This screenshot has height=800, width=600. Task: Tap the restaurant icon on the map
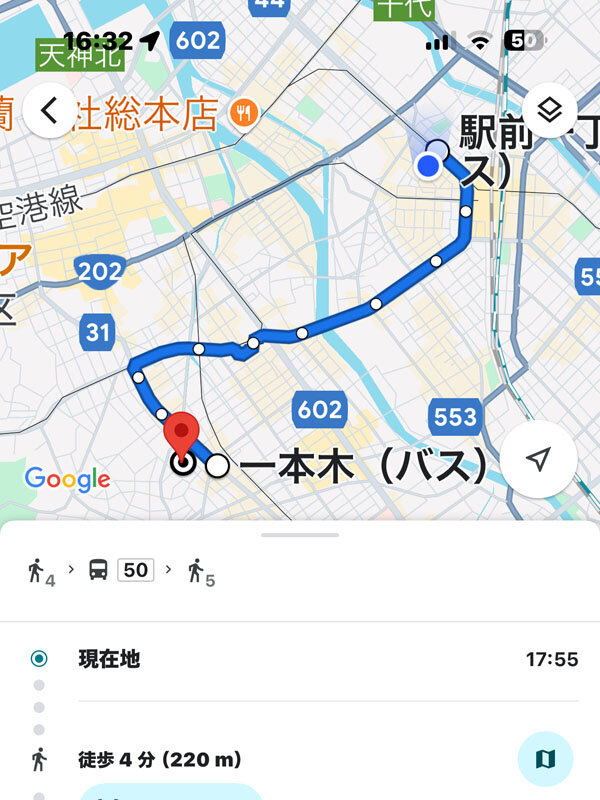(x=241, y=114)
